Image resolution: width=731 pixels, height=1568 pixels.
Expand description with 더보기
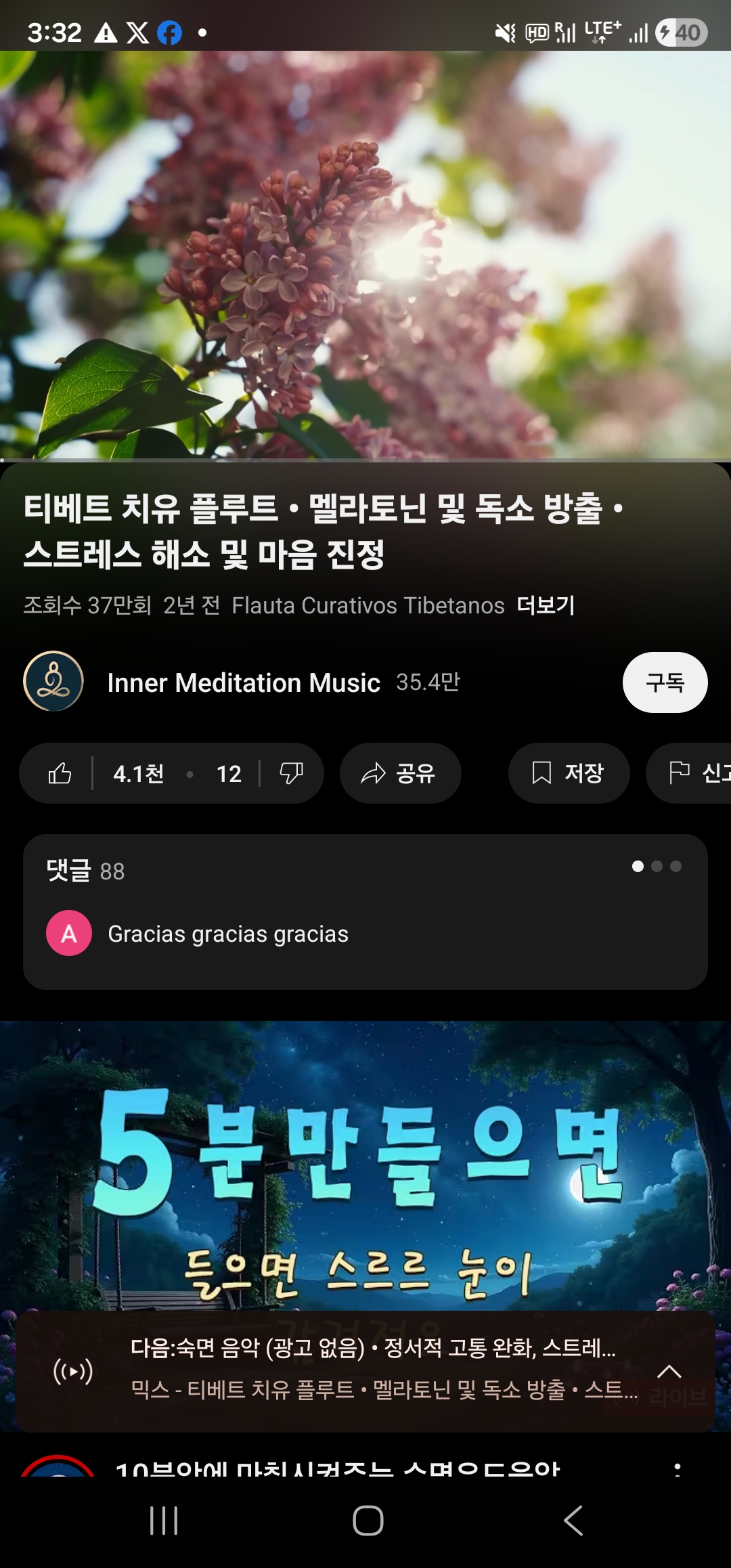pyautogui.click(x=546, y=605)
